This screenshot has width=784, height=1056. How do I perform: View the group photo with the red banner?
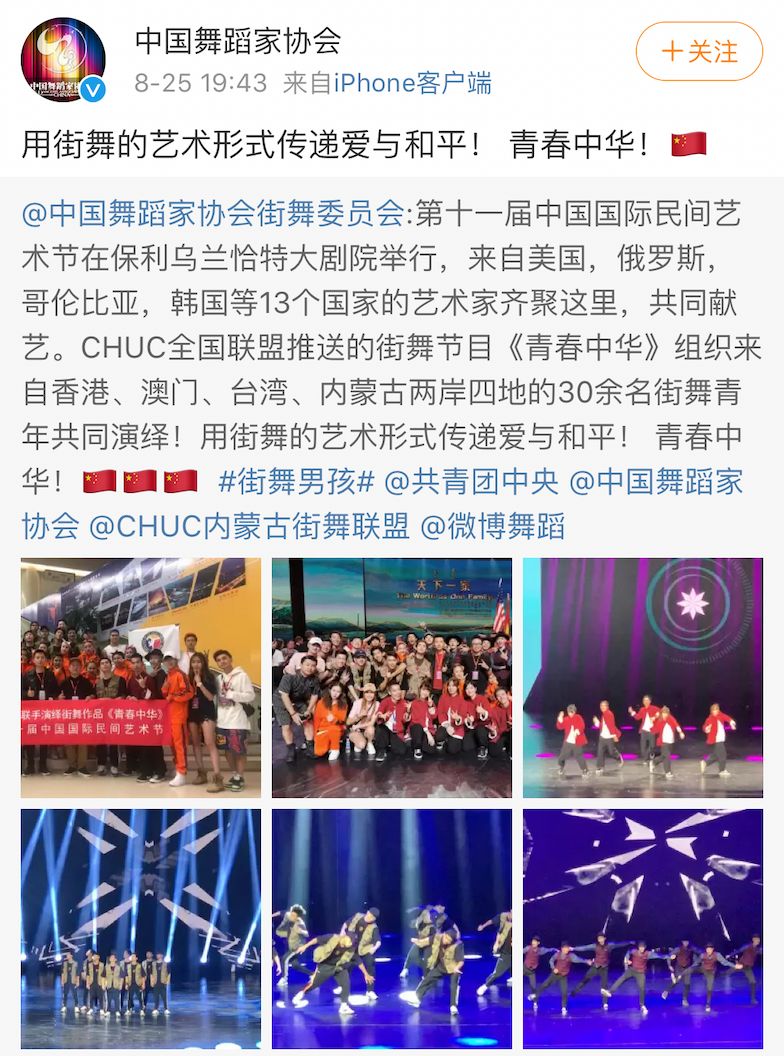pos(141,678)
